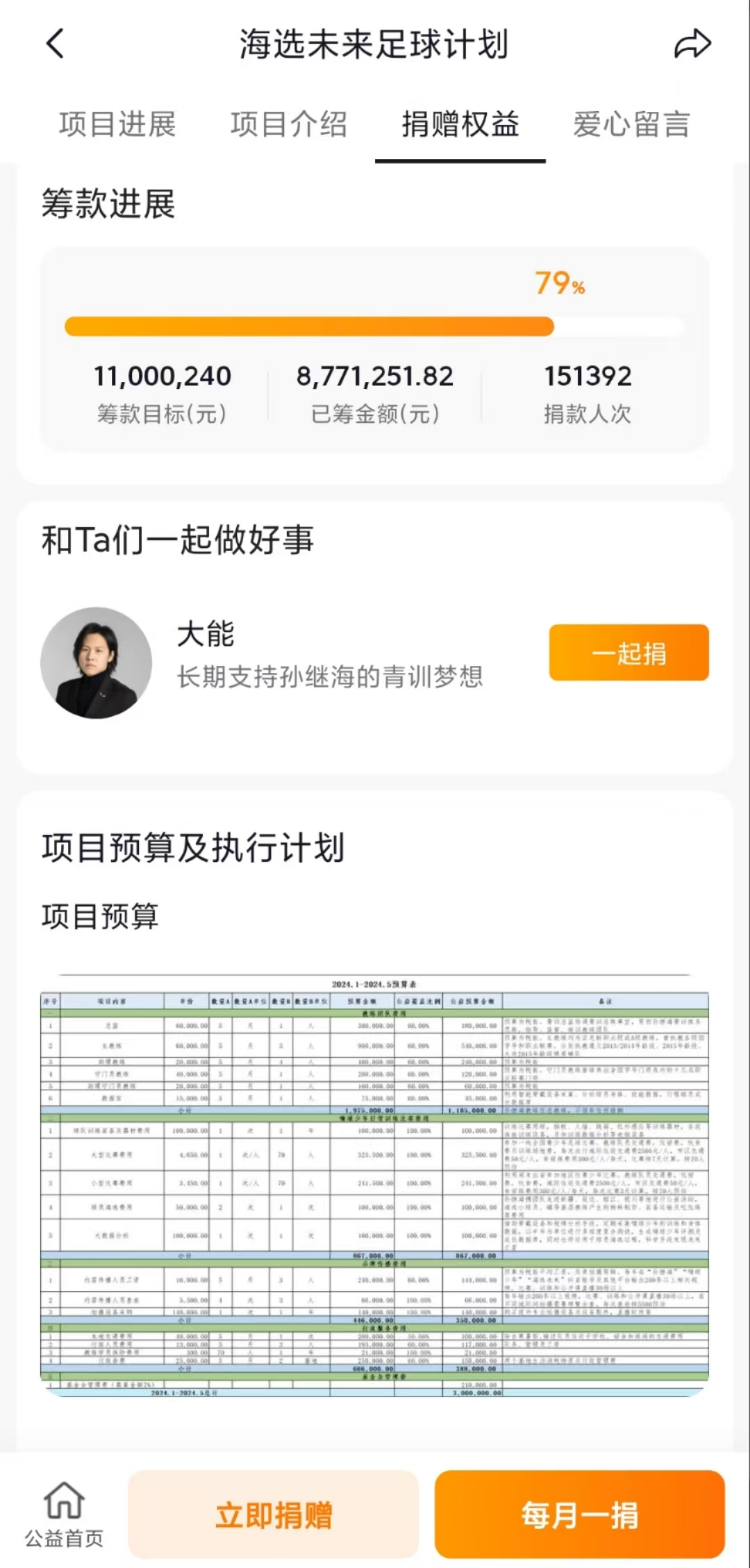Tap the 立即捐赠 button
750x1568 pixels.
tap(273, 1514)
